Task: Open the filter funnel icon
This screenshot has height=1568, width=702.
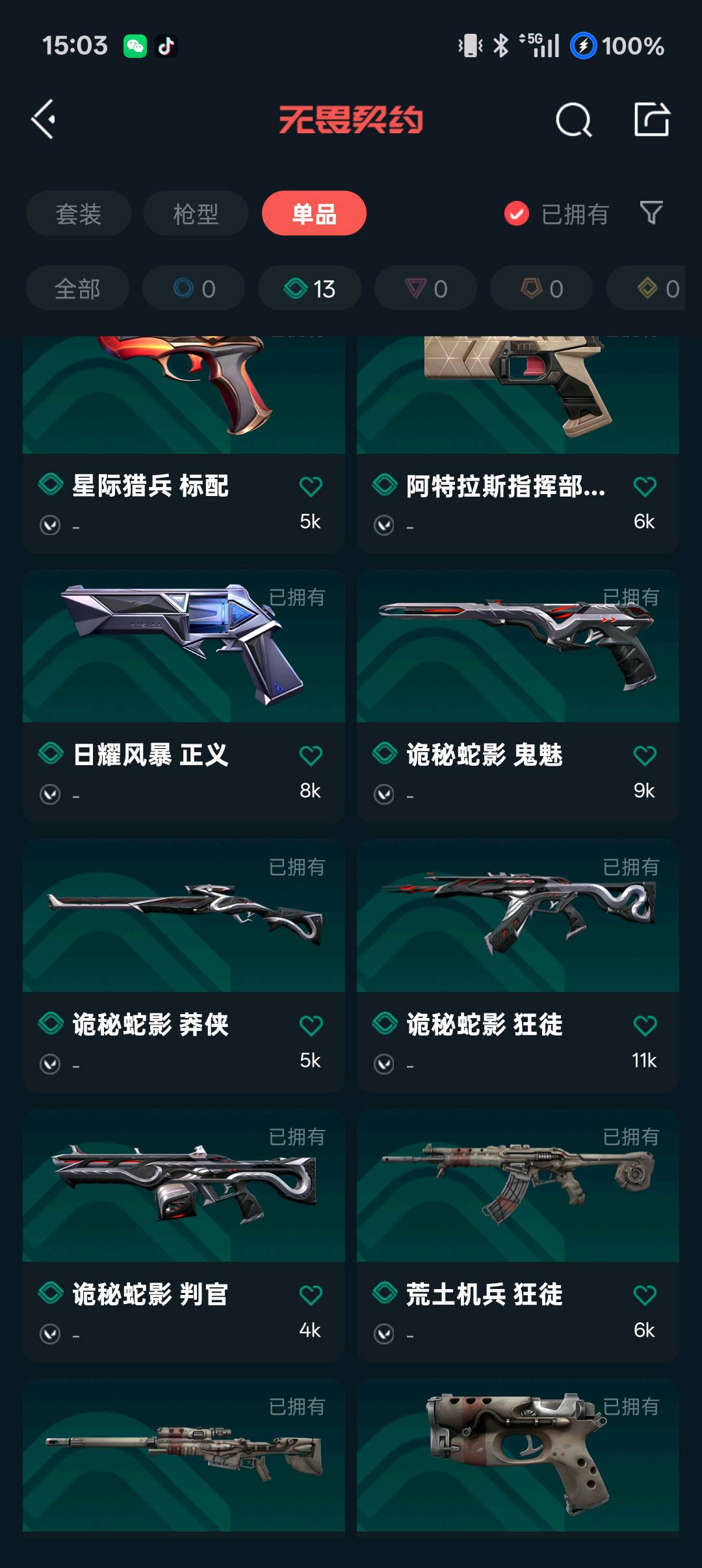Action: pyautogui.click(x=651, y=213)
